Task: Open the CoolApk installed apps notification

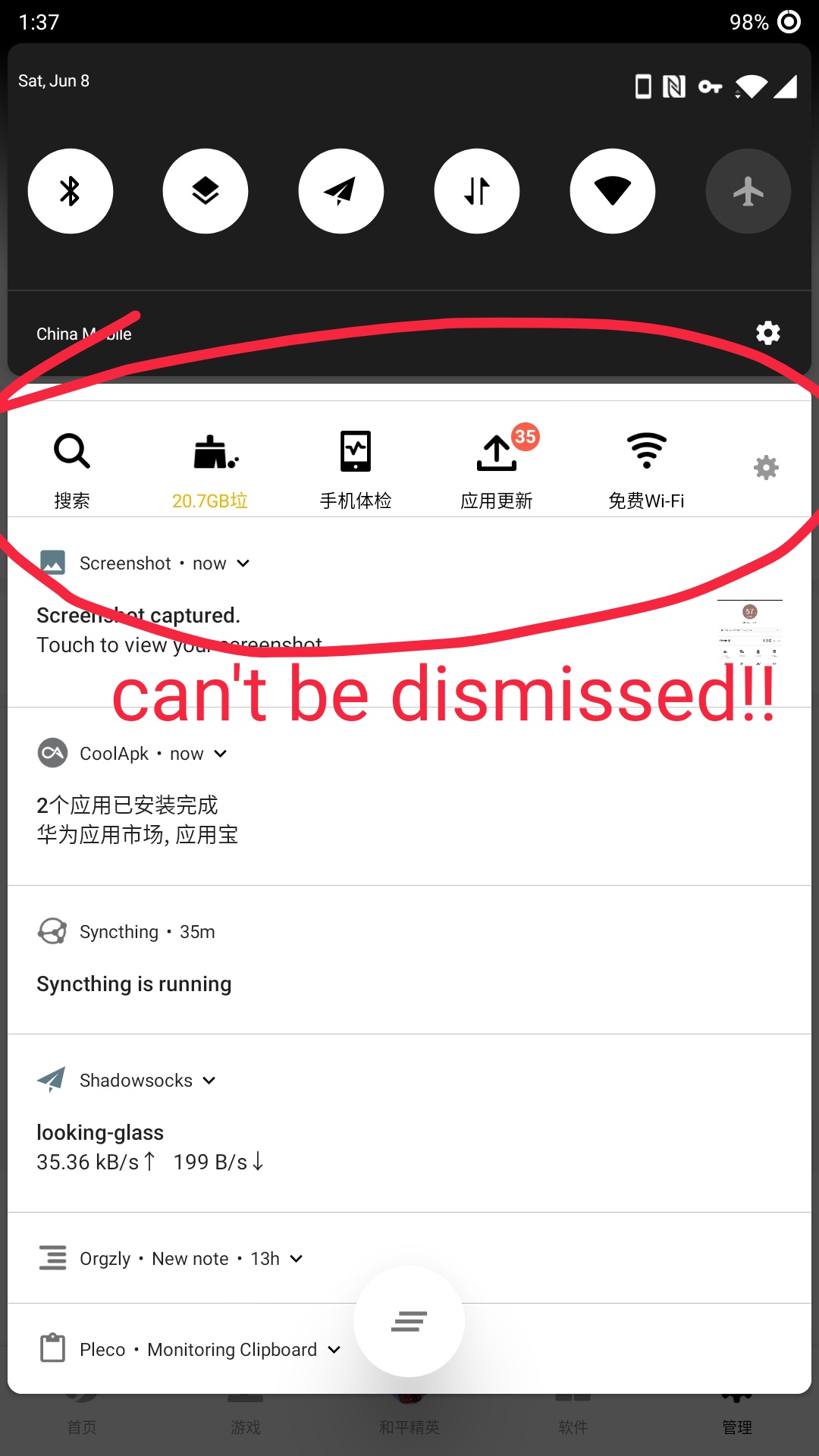Action: (409, 796)
